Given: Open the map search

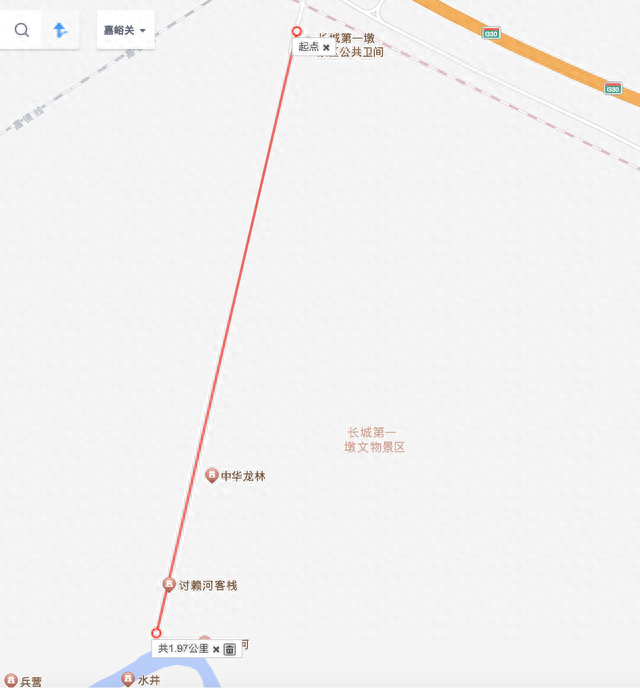Looking at the screenshot, I should [21, 30].
